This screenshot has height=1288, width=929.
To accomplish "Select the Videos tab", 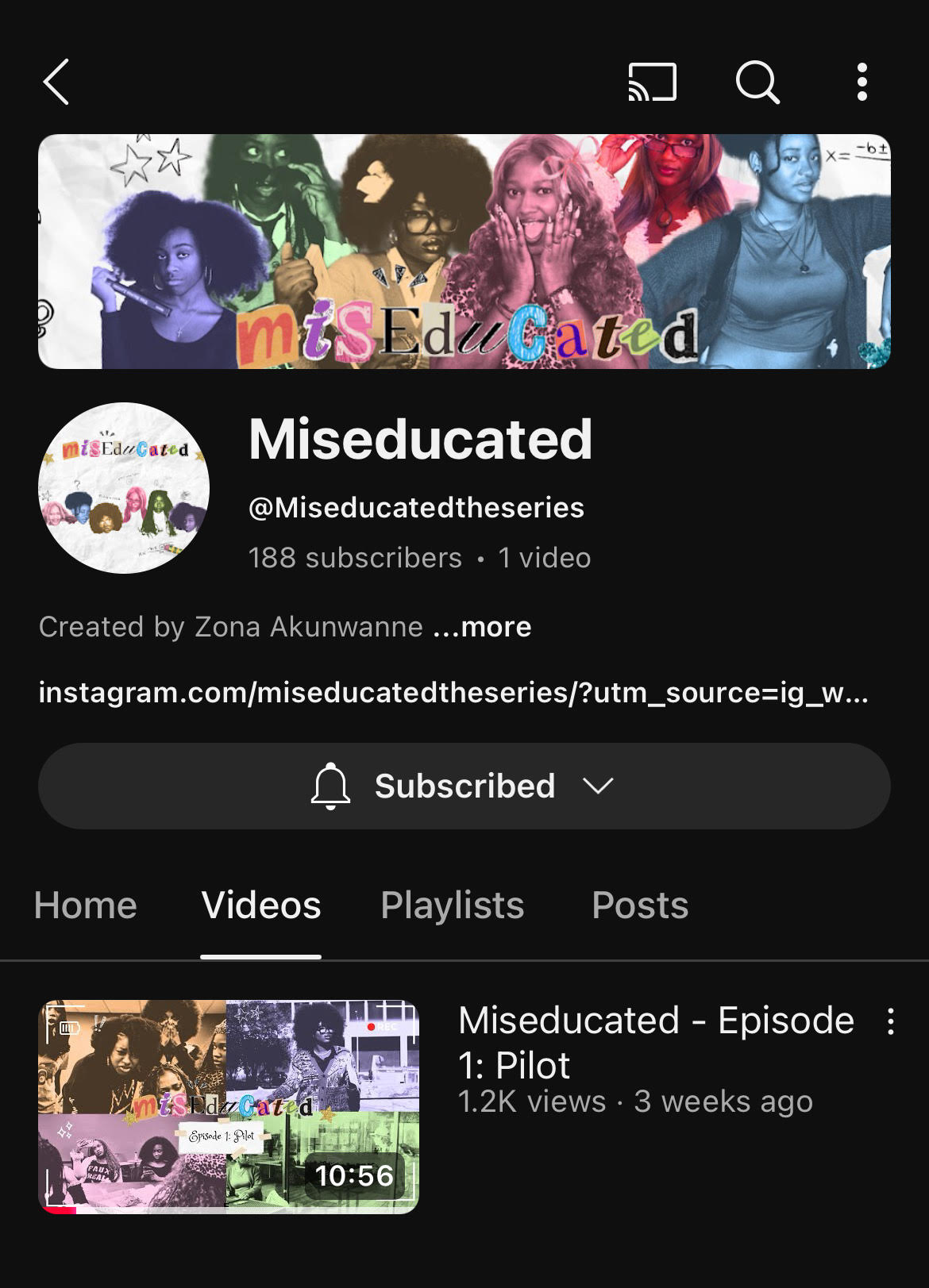I will pyautogui.click(x=261, y=905).
